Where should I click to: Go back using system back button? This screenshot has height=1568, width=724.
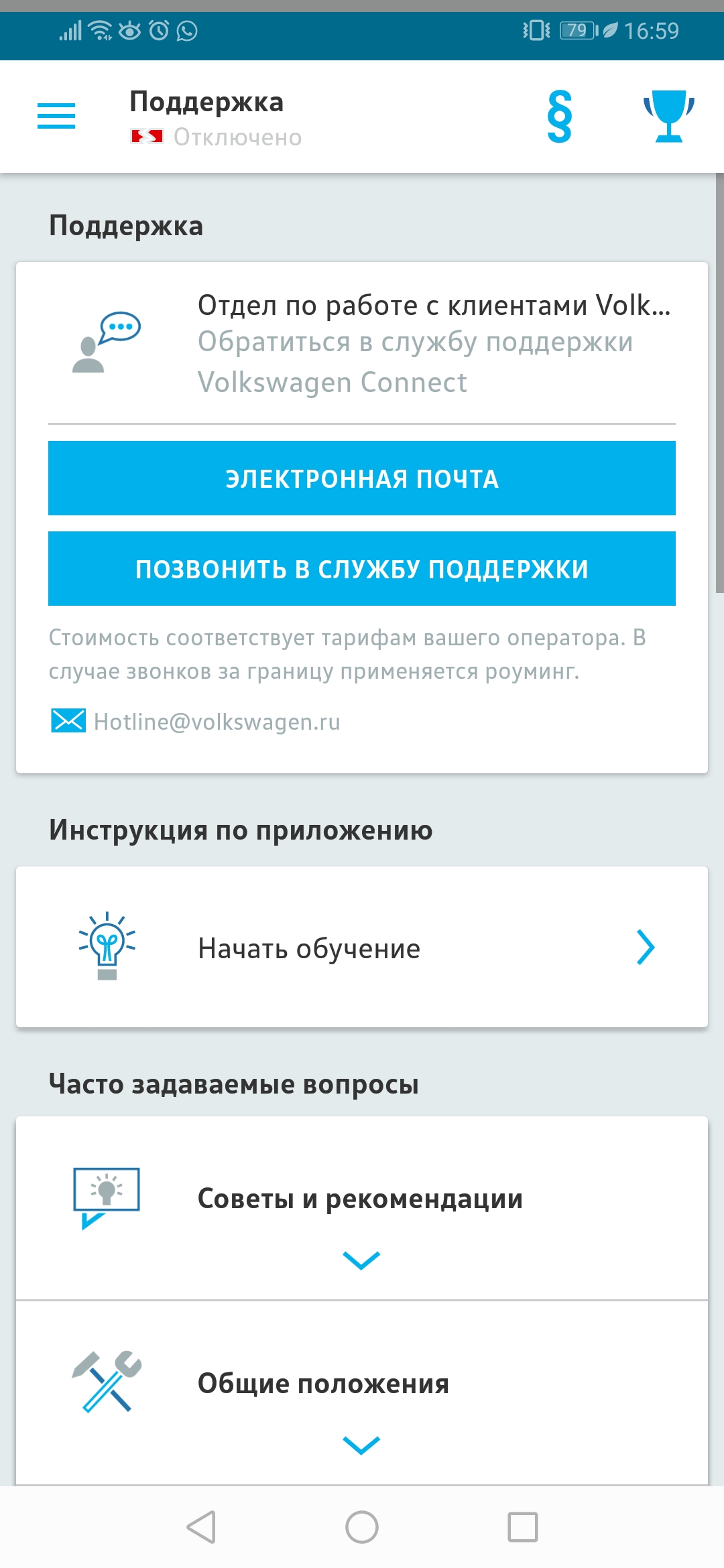[x=201, y=1528]
